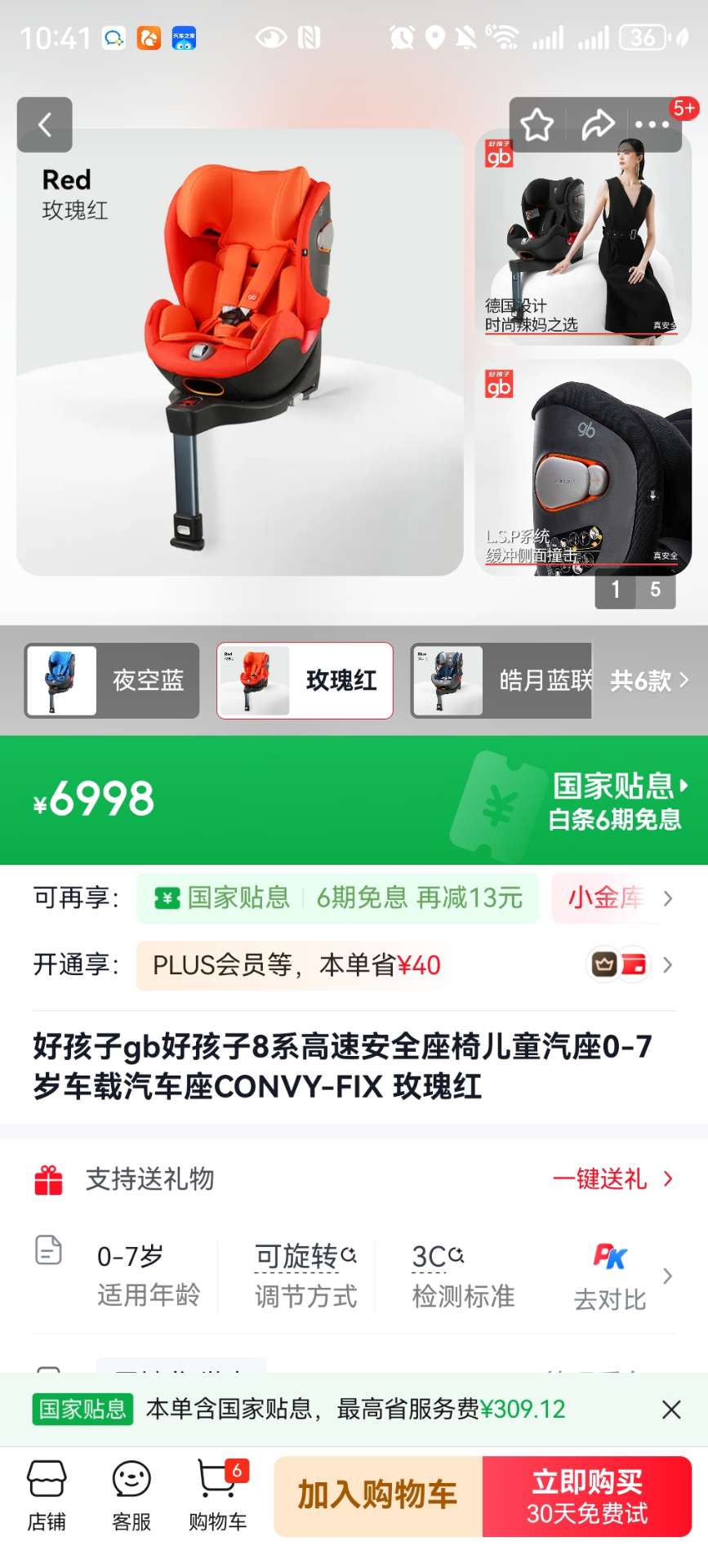View all 共6款 styles
Image resolution: width=708 pixels, height=1568 pixels.
click(x=649, y=680)
